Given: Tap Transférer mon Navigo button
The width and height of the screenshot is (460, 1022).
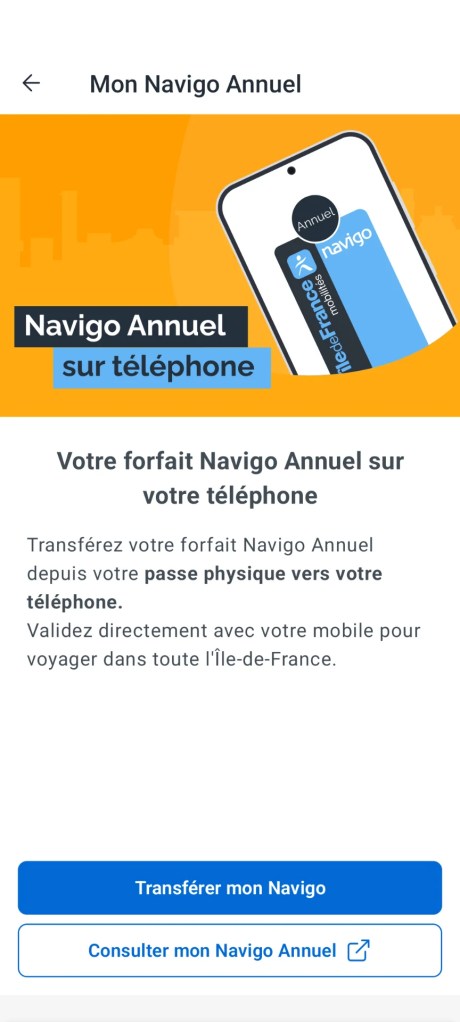Looking at the screenshot, I should (230, 888).
